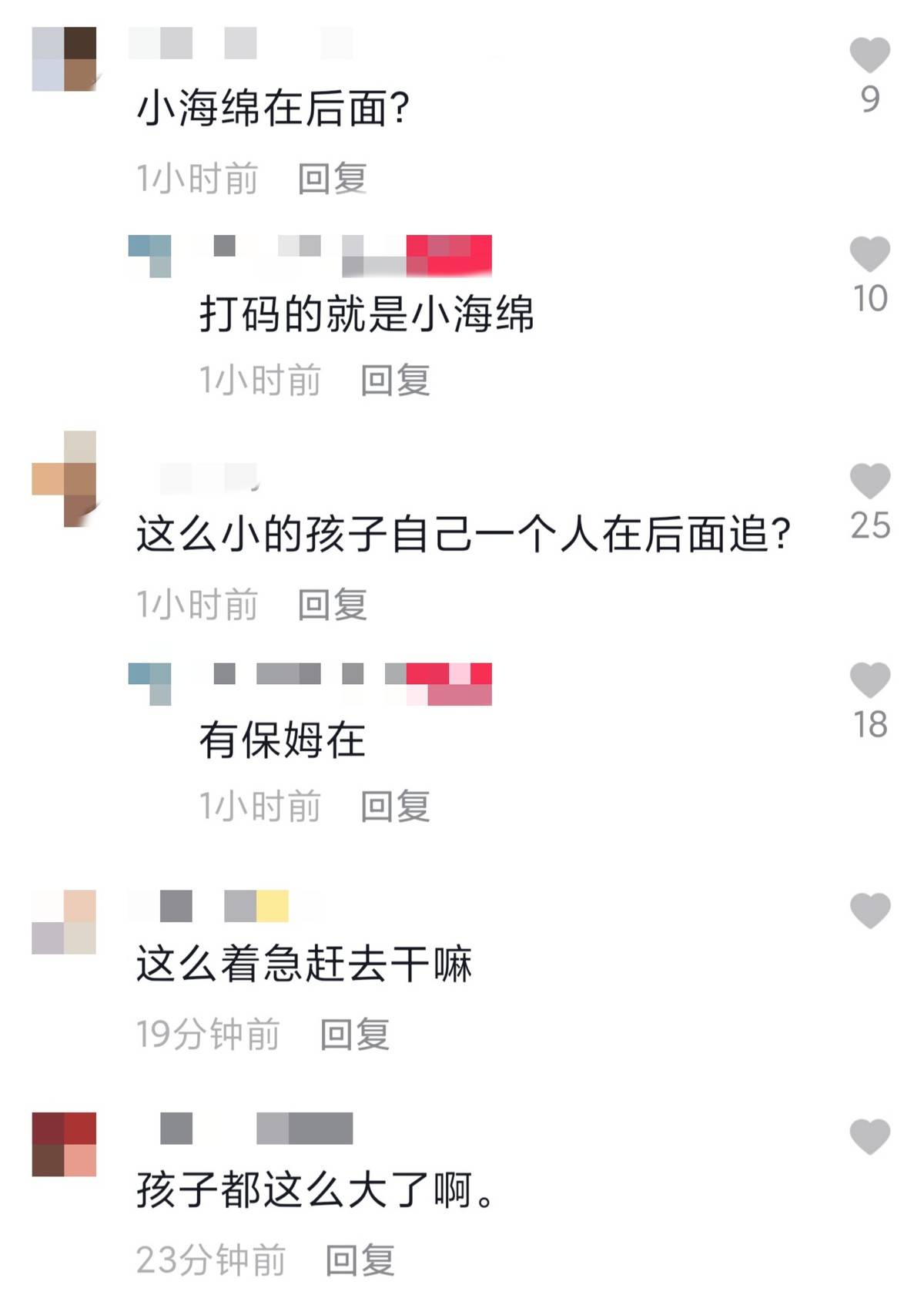Like the comment '小海绵在后面?'
Viewport: 924px width, 1305px height.
[x=869, y=55]
